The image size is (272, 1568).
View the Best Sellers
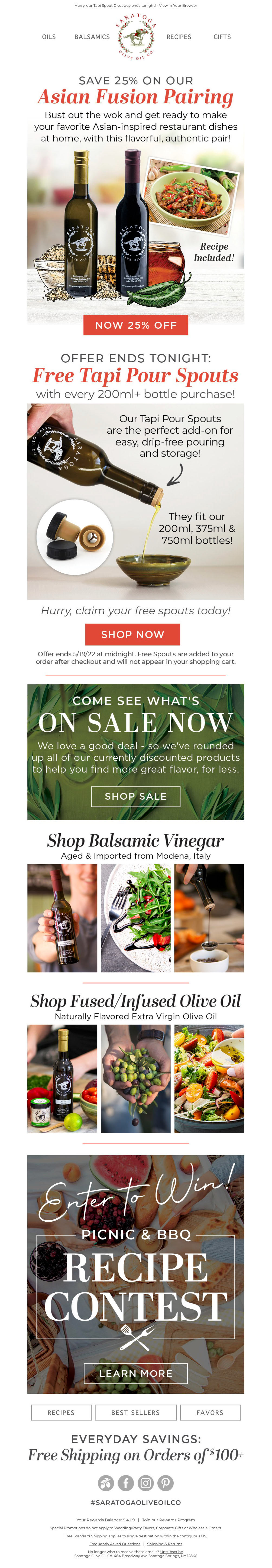pos(136,1412)
